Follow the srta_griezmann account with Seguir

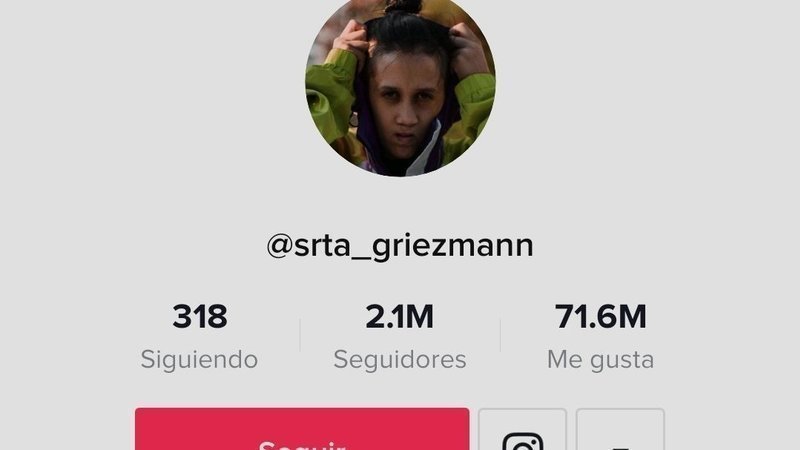pos(302,432)
